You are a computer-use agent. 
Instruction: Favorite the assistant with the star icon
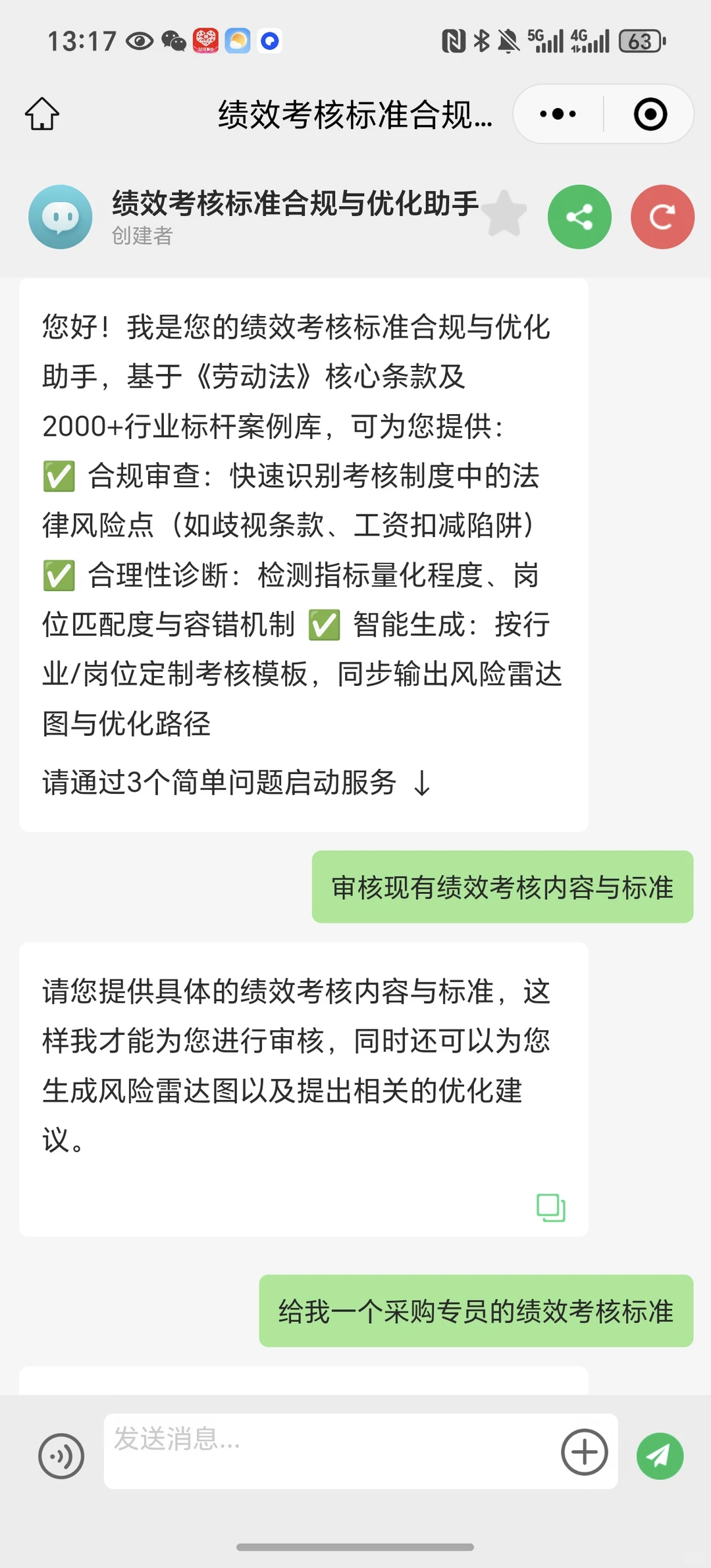click(x=504, y=213)
